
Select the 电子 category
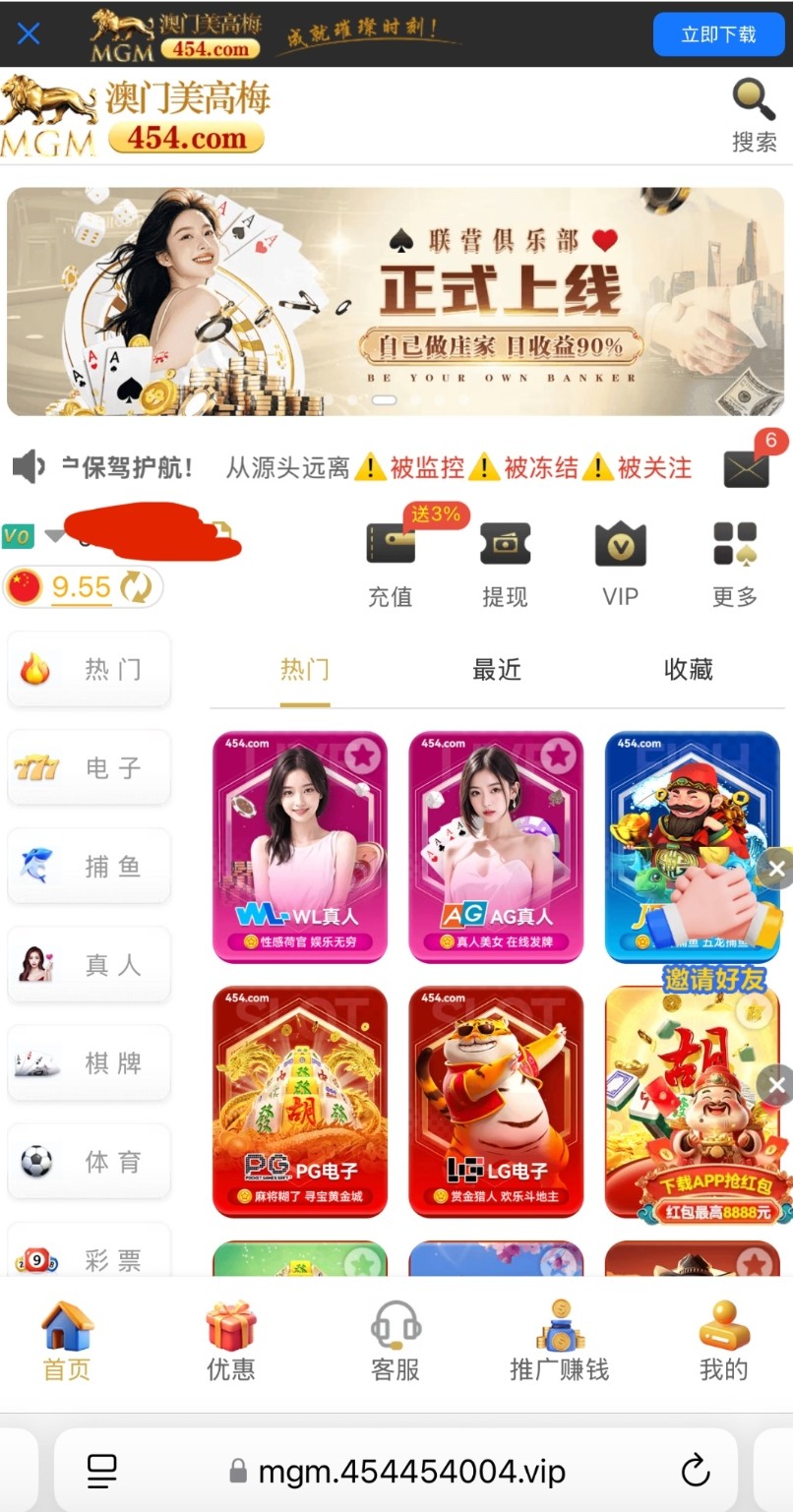[x=89, y=767]
